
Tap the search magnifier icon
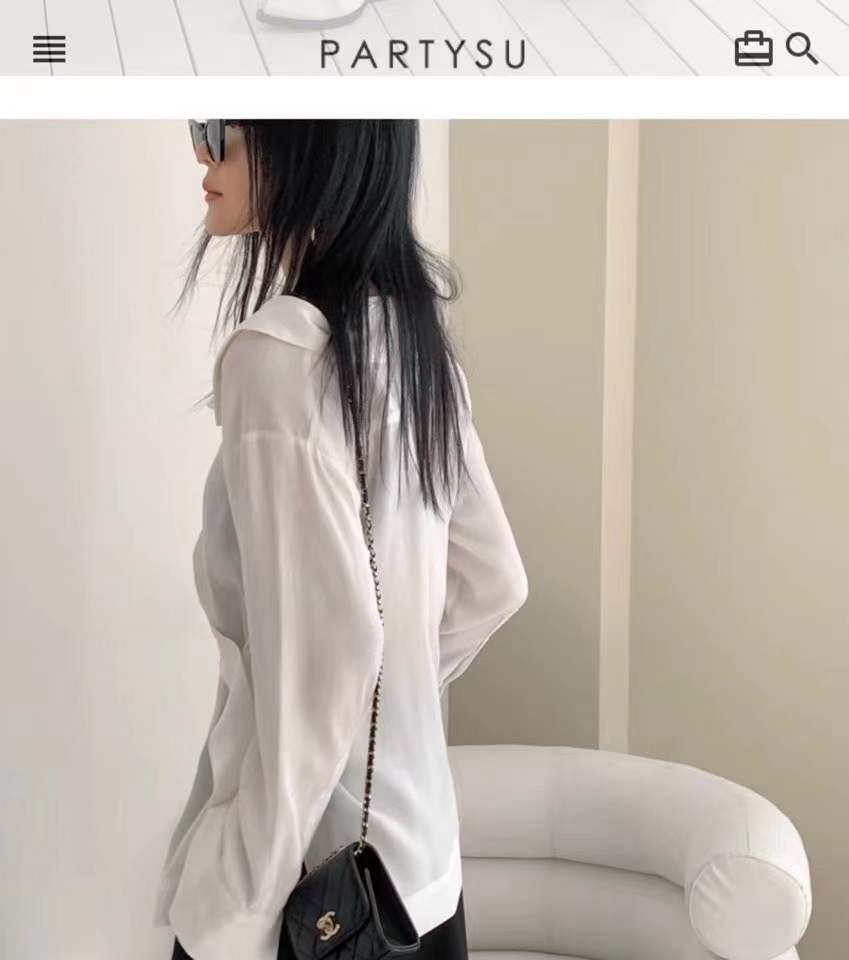coord(802,48)
